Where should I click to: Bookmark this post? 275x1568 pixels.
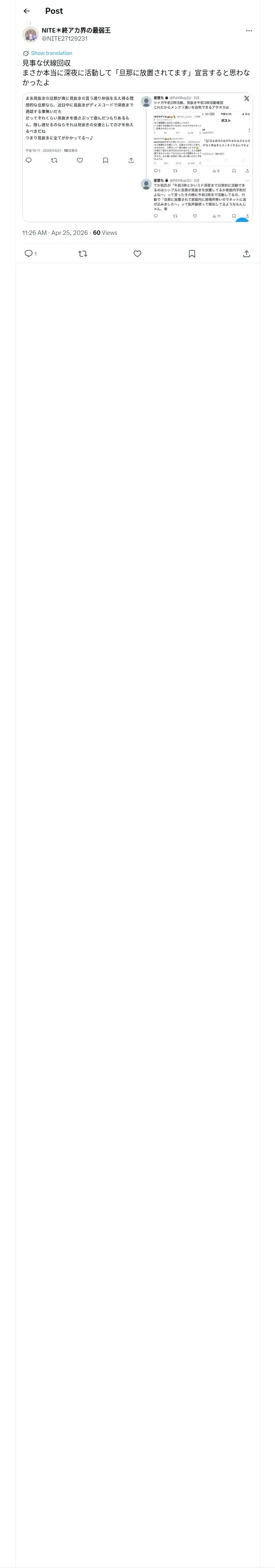pos(192,254)
